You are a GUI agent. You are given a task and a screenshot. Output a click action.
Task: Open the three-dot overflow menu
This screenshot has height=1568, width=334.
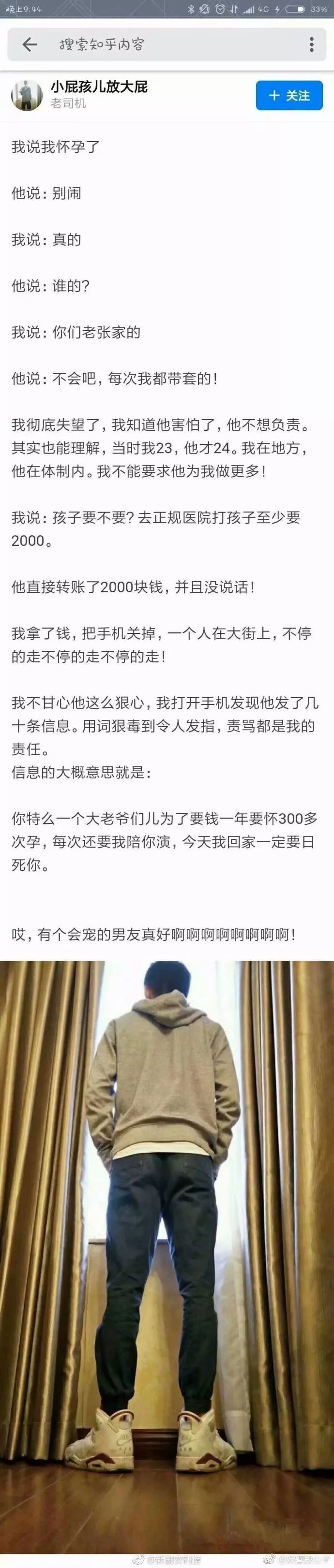(311, 44)
